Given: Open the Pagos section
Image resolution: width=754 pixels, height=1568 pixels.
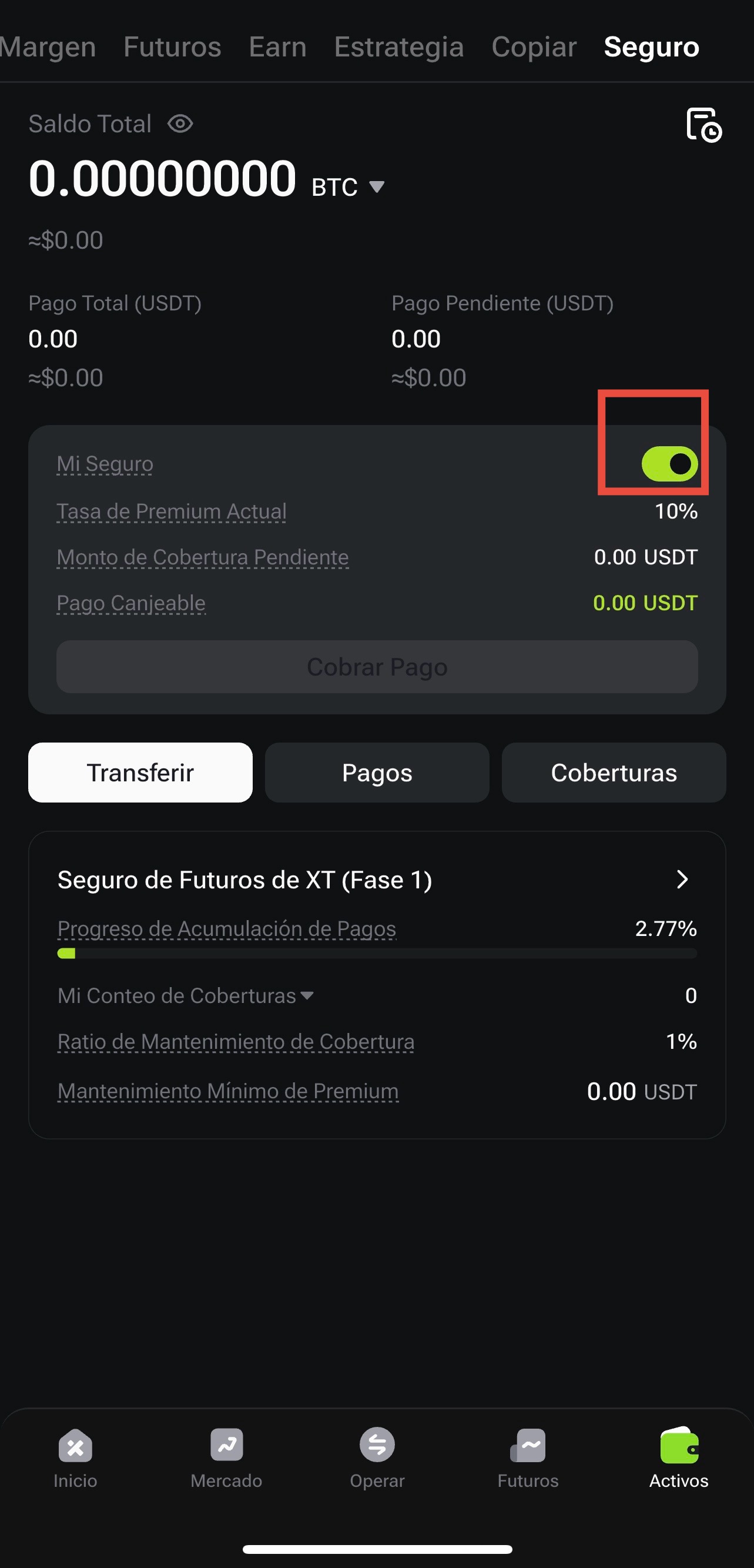Looking at the screenshot, I should (377, 773).
